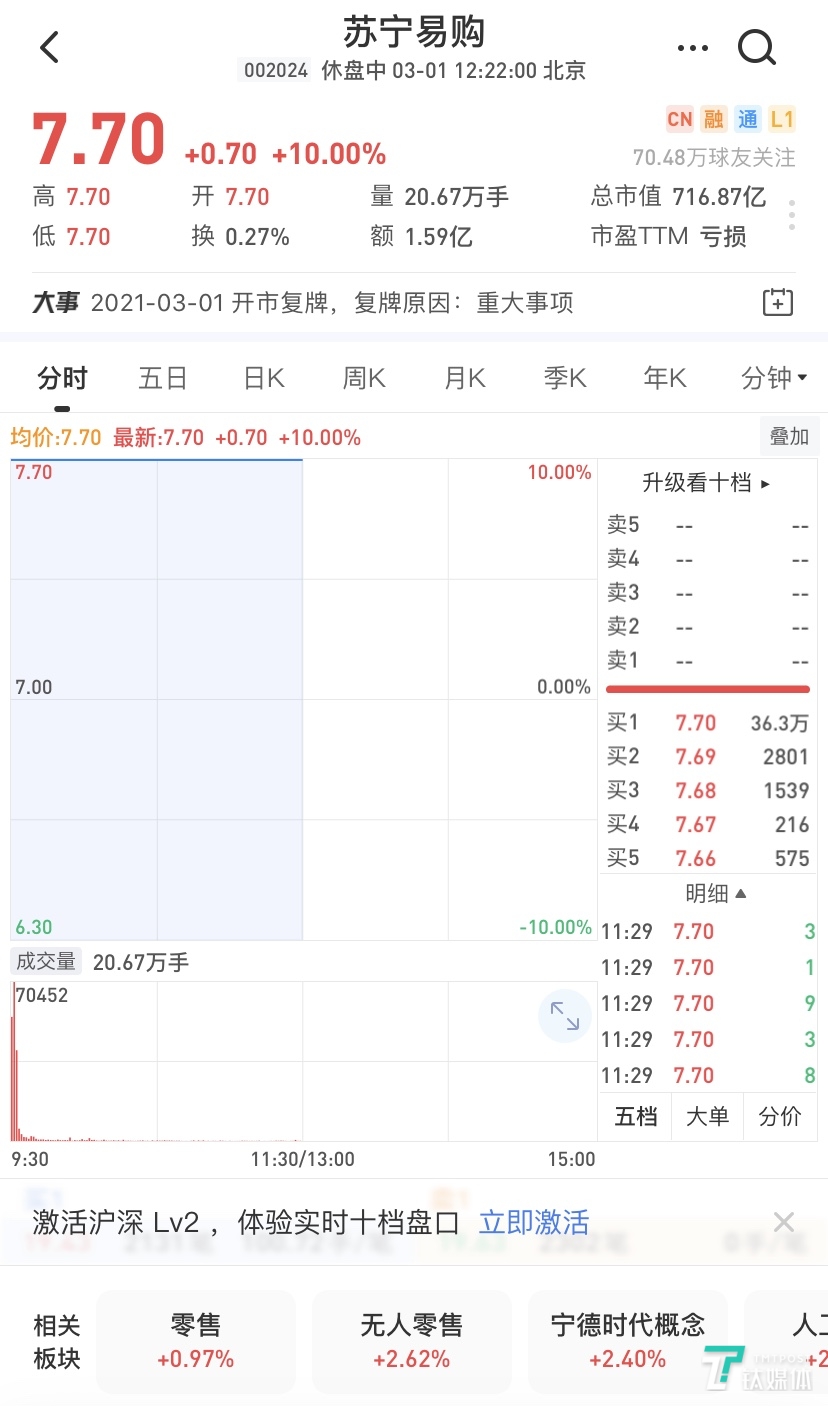Image resolution: width=828 pixels, height=1406 pixels.
Task: Open the three-dot overflow menu
Action: [692, 48]
